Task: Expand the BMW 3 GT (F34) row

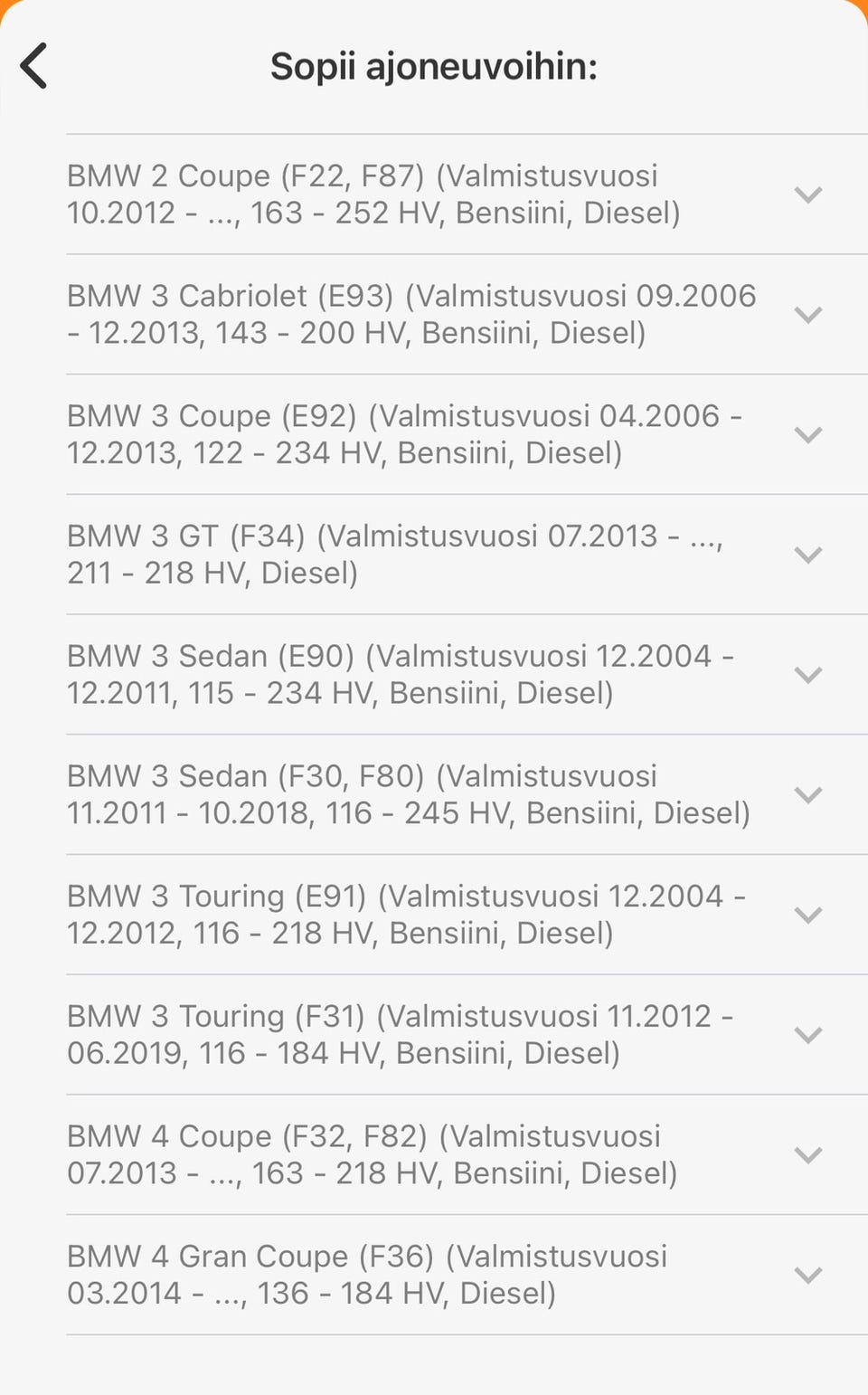Action: click(x=807, y=555)
